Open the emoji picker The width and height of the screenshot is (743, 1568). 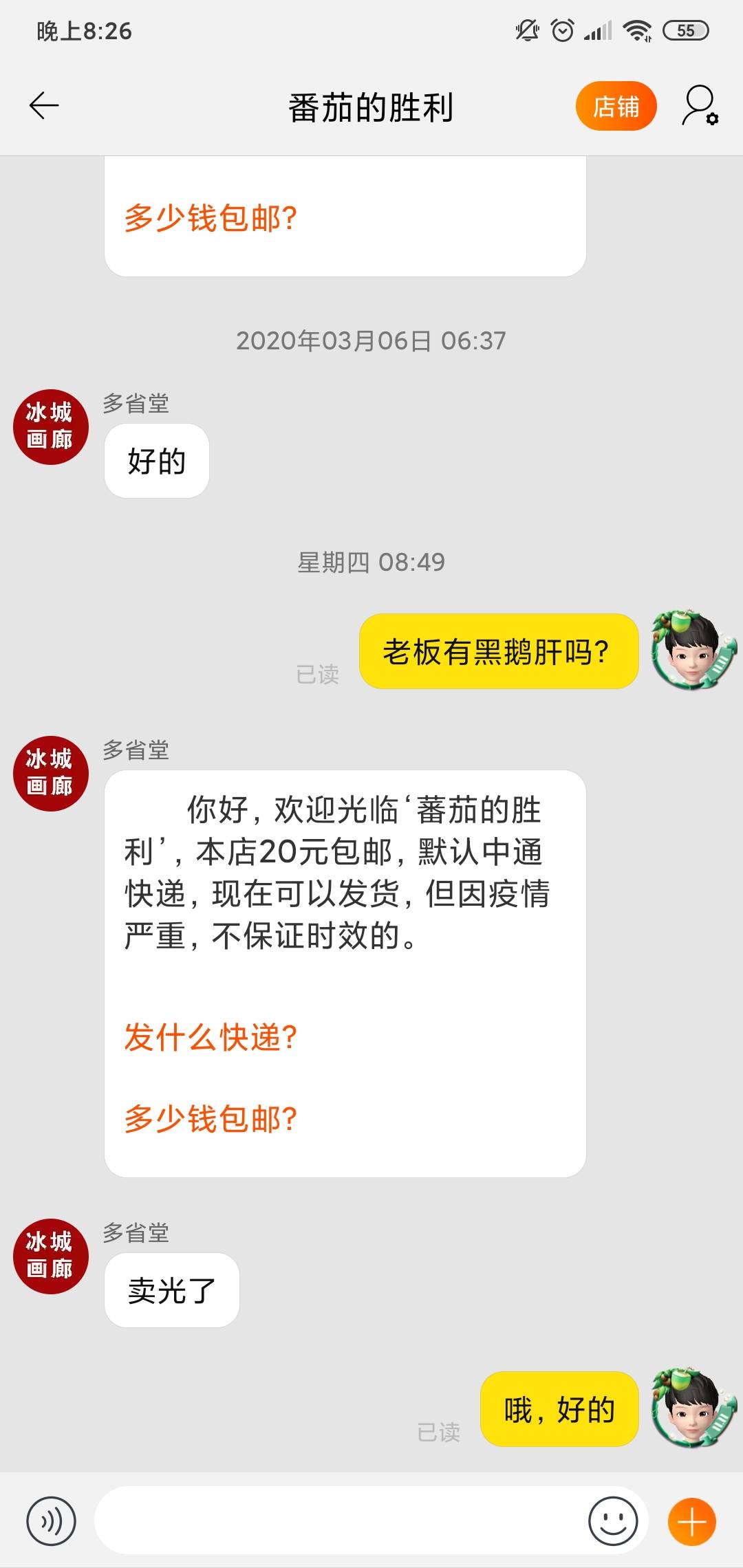click(x=612, y=1521)
